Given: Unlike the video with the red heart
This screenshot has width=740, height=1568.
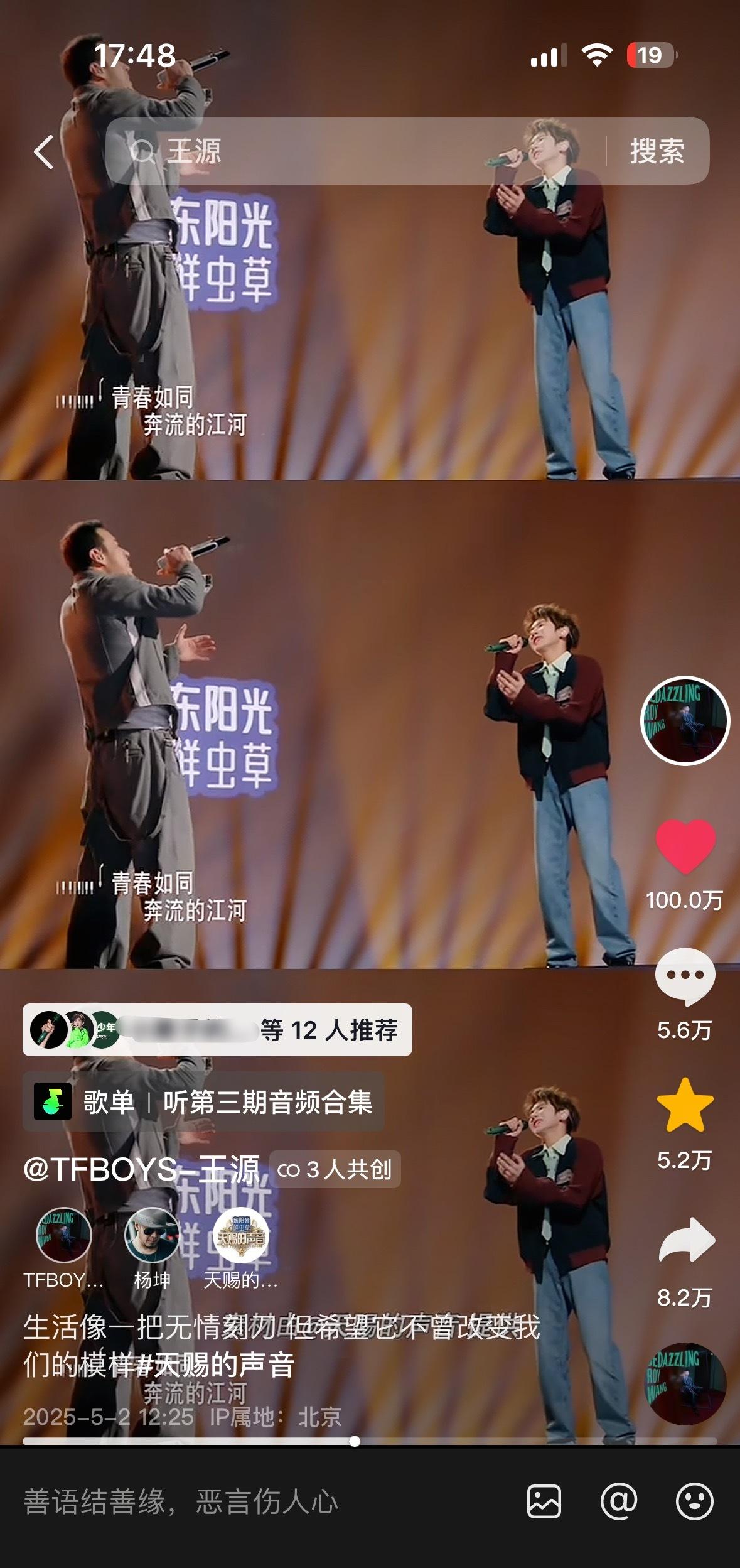Looking at the screenshot, I should click(685, 846).
